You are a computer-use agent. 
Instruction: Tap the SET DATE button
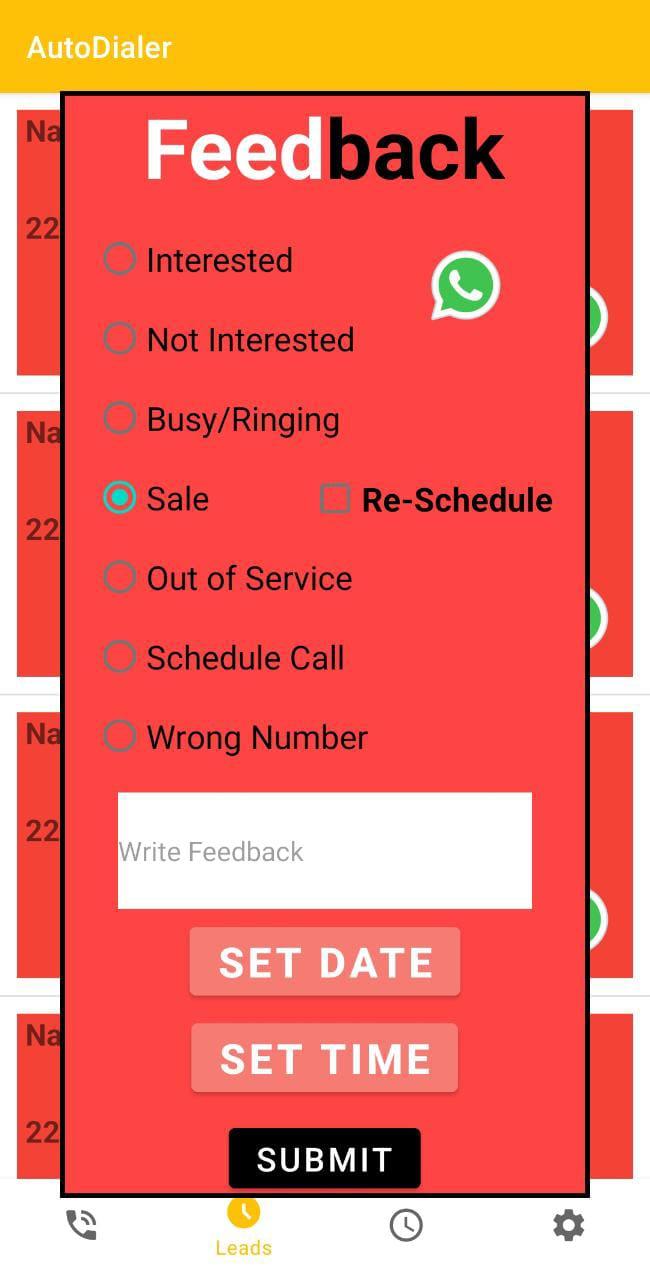(325, 962)
